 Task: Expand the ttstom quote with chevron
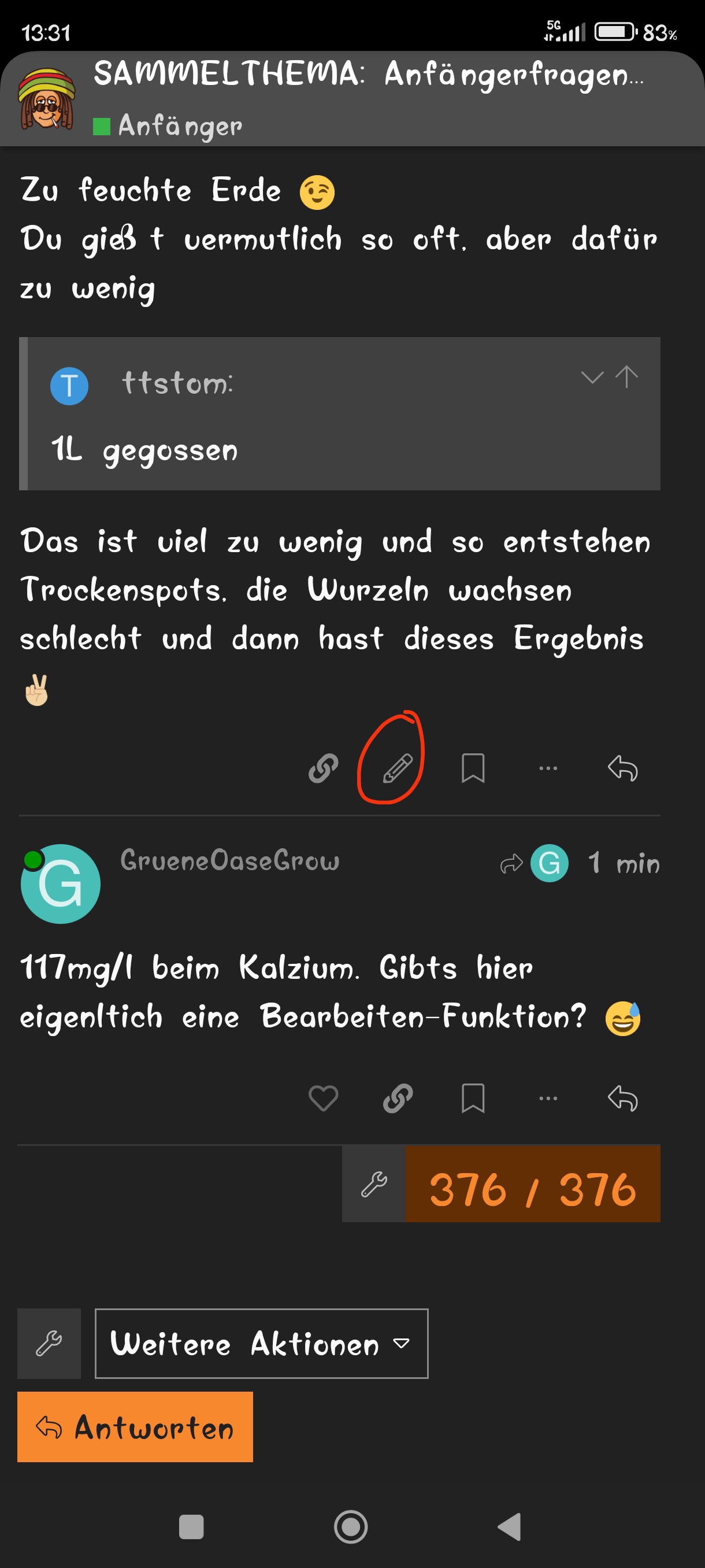[591, 378]
